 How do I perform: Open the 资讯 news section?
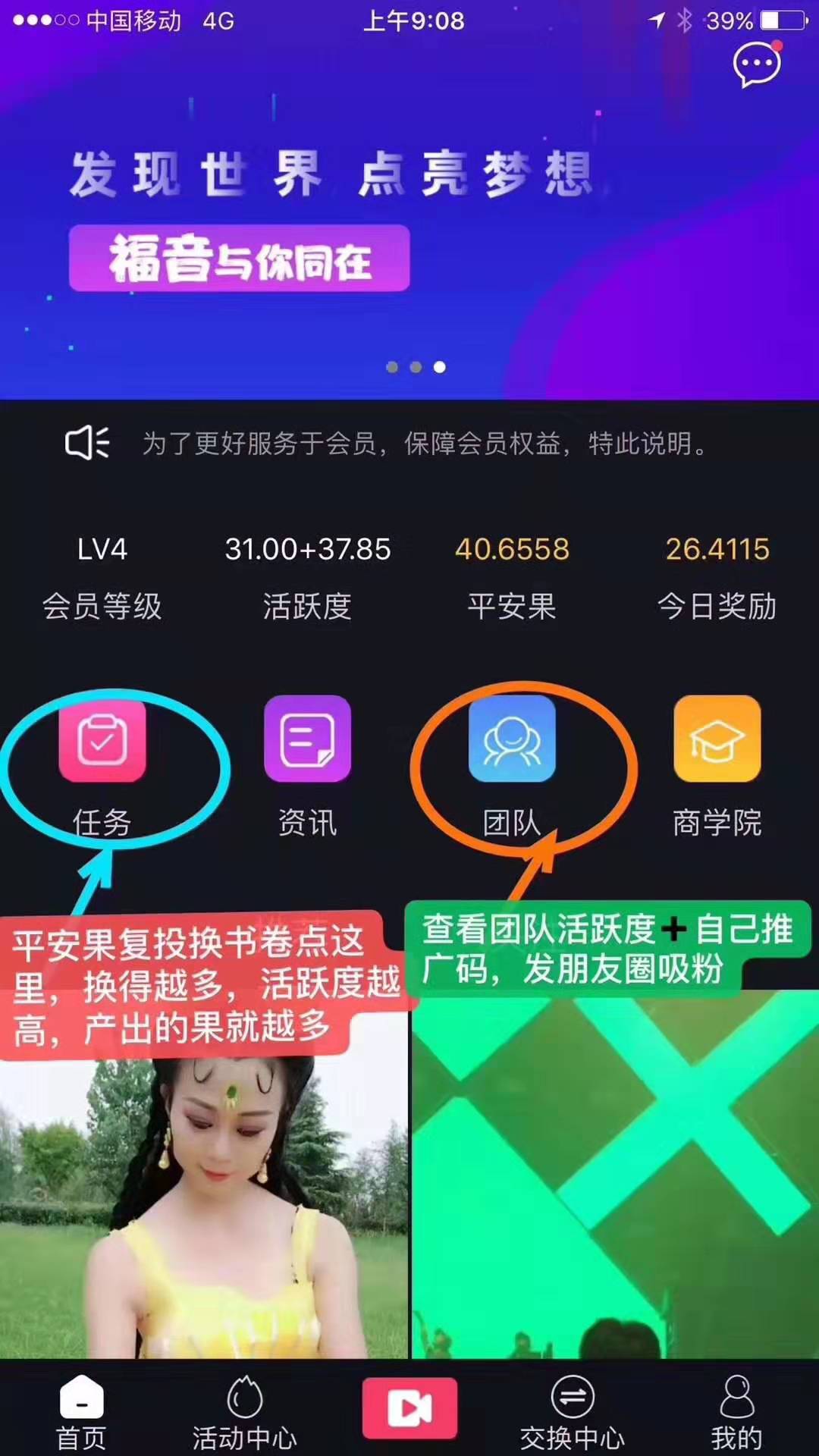(x=307, y=740)
